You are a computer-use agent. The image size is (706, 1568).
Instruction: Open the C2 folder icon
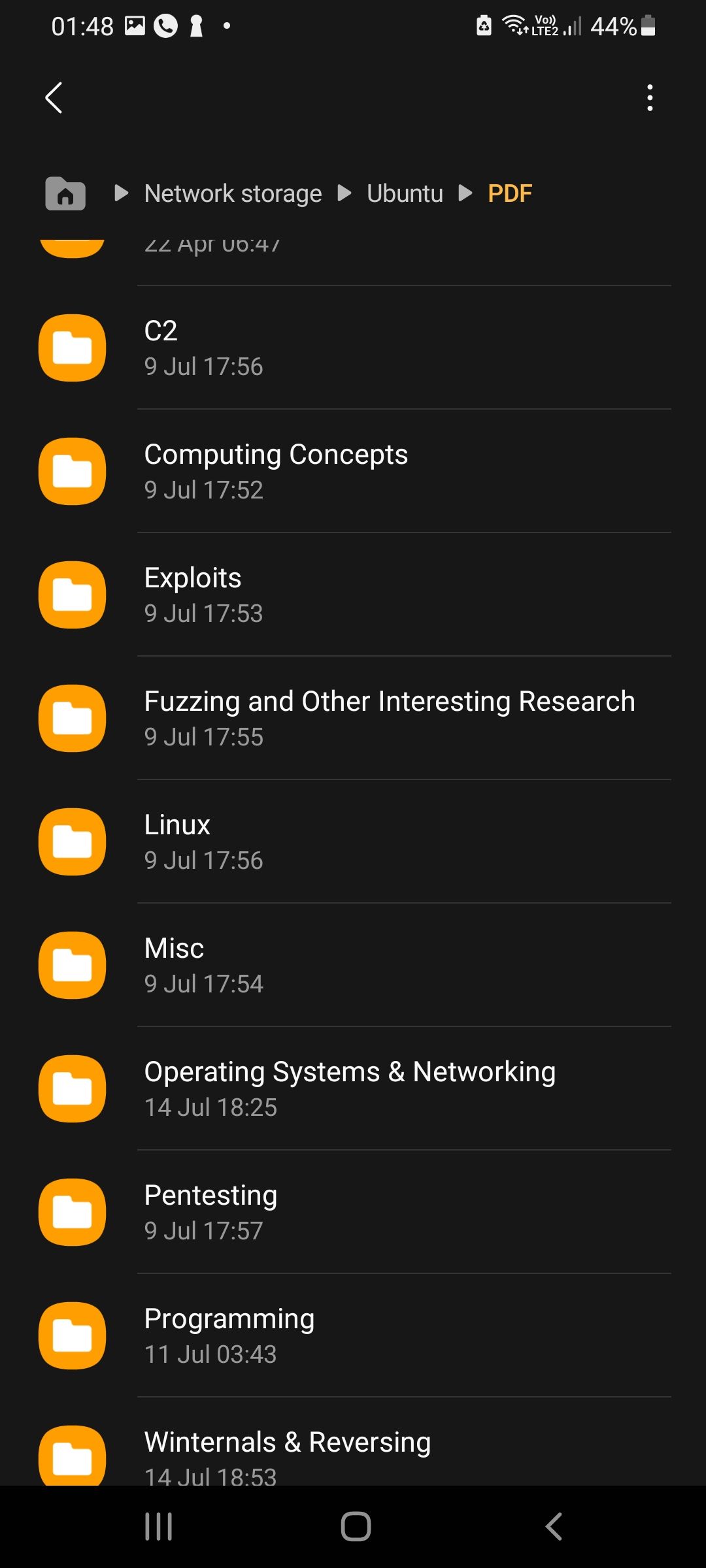72,348
